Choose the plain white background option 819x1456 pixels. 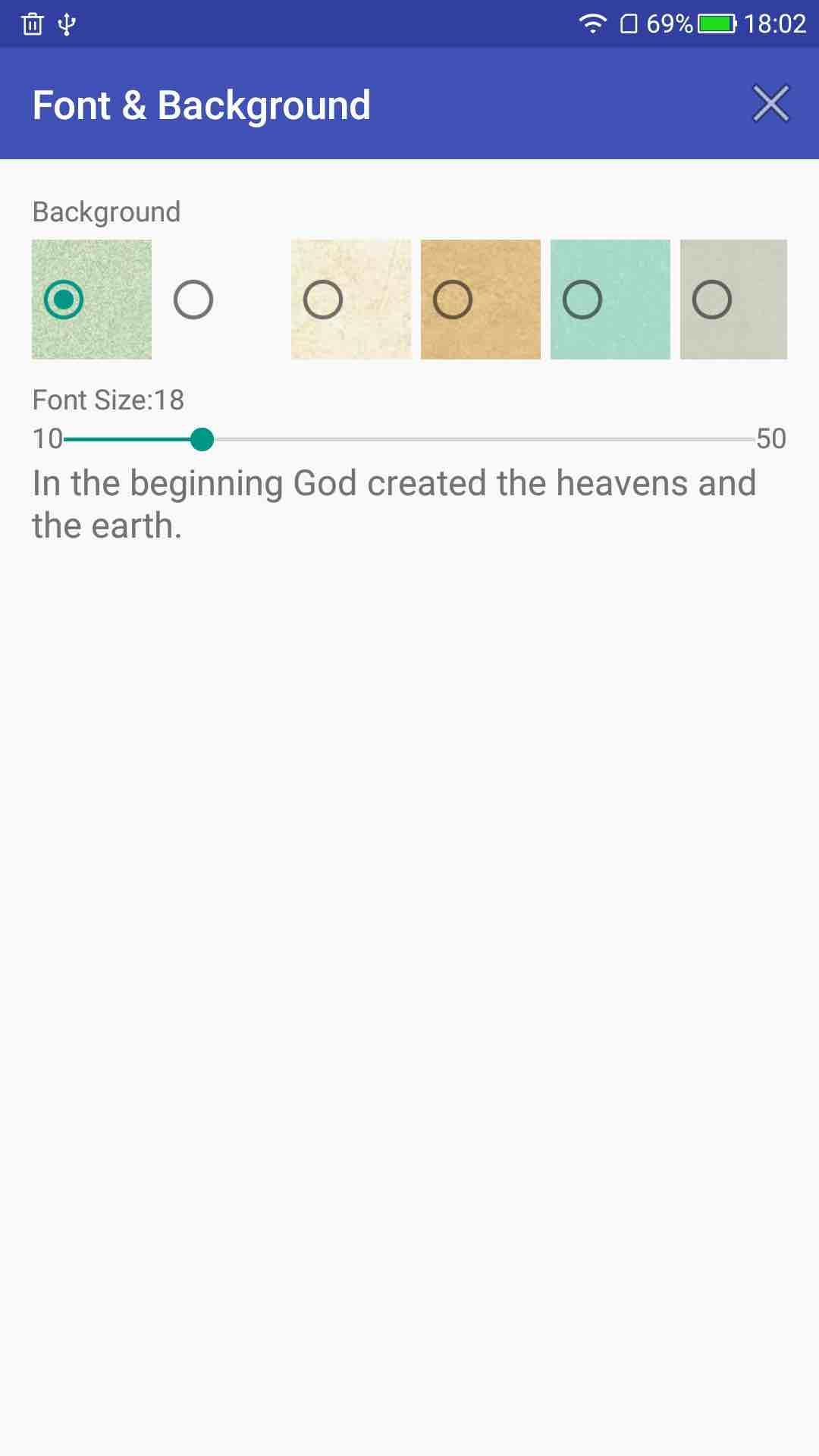(221, 300)
